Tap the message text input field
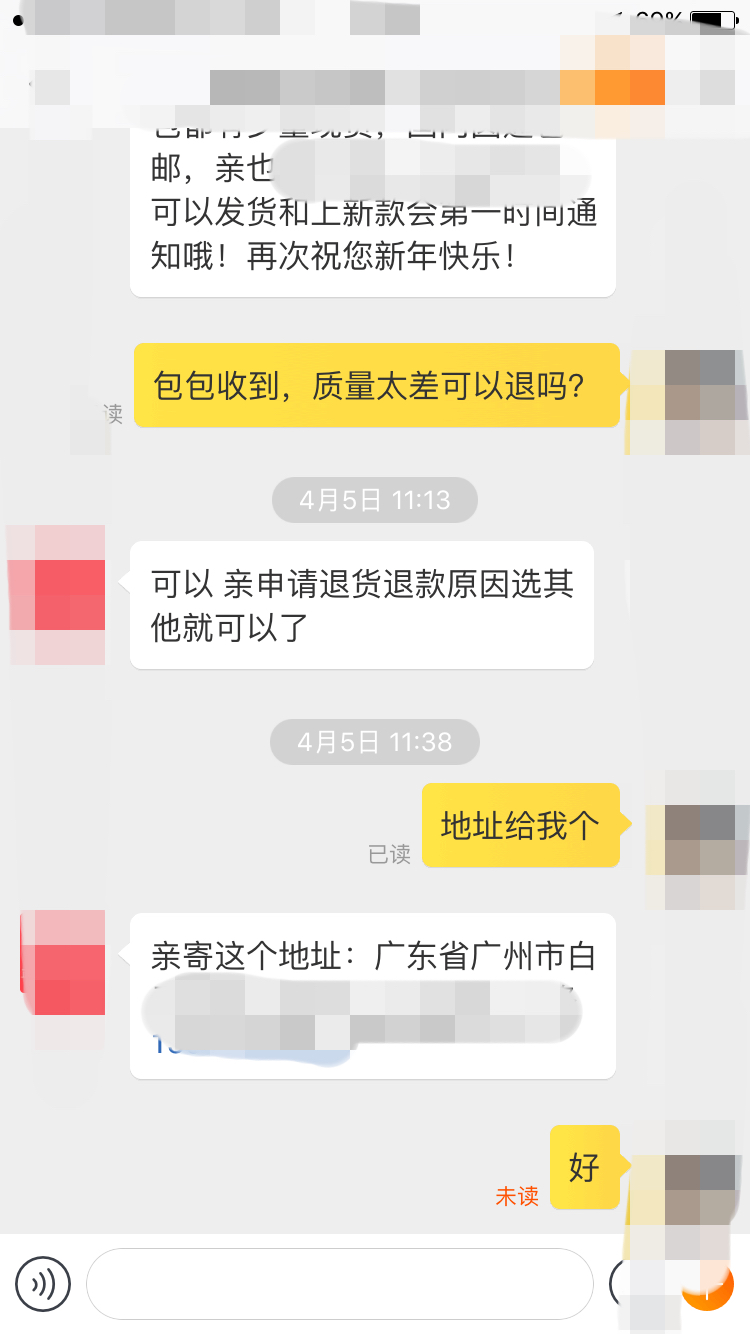Viewport: 750px width, 1334px height. 340,1283
